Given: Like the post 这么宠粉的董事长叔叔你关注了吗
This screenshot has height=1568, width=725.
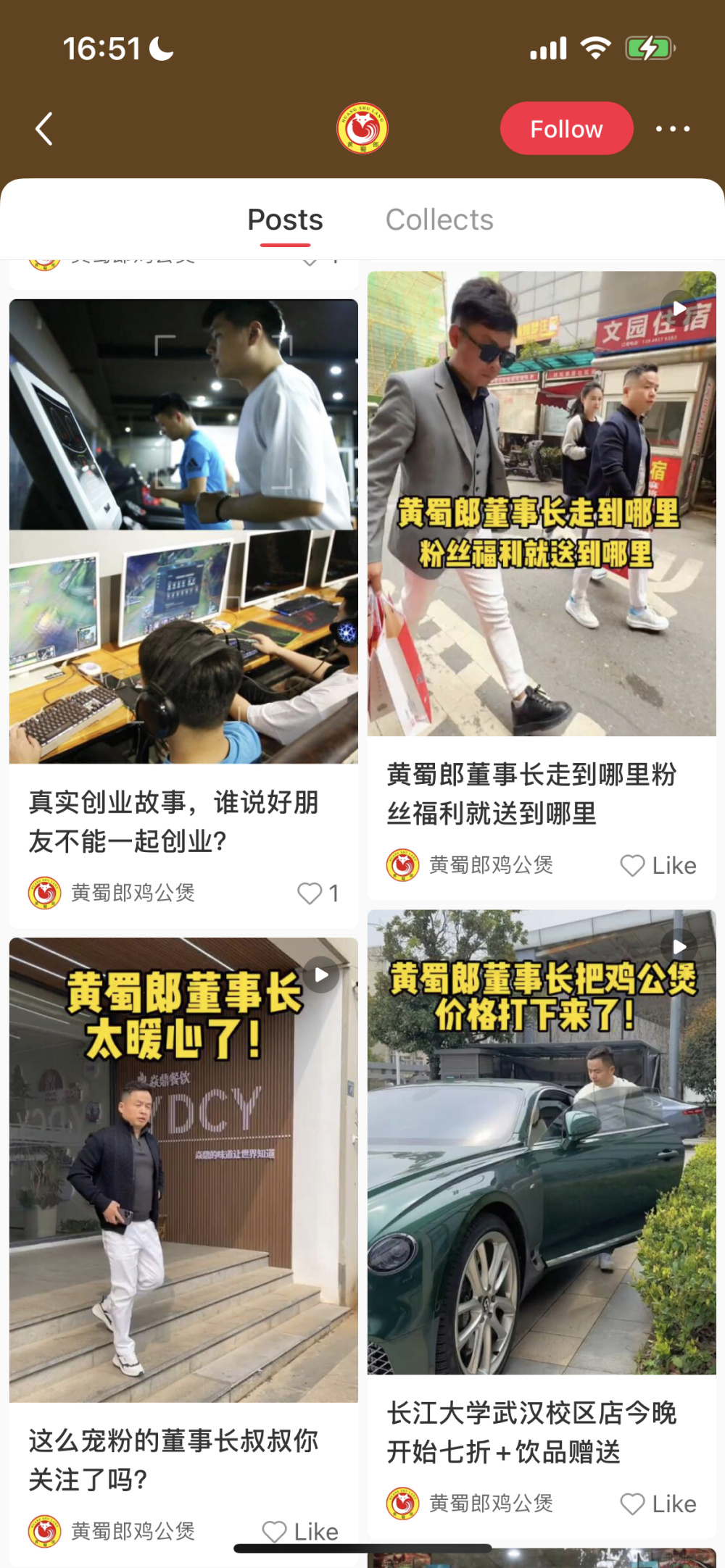Looking at the screenshot, I should coord(275,1531).
